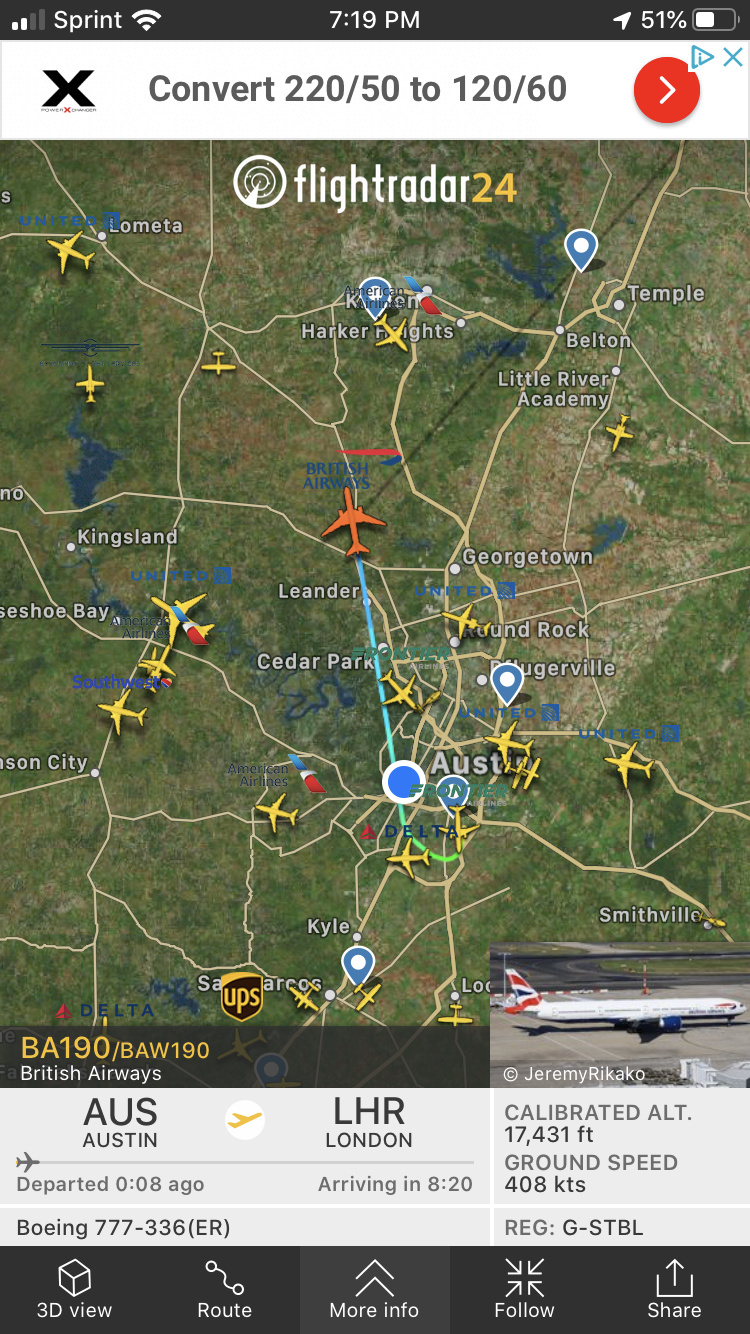Show the flight route
The height and width of the screenshot is (1334, 750).
coord(224,1289)
